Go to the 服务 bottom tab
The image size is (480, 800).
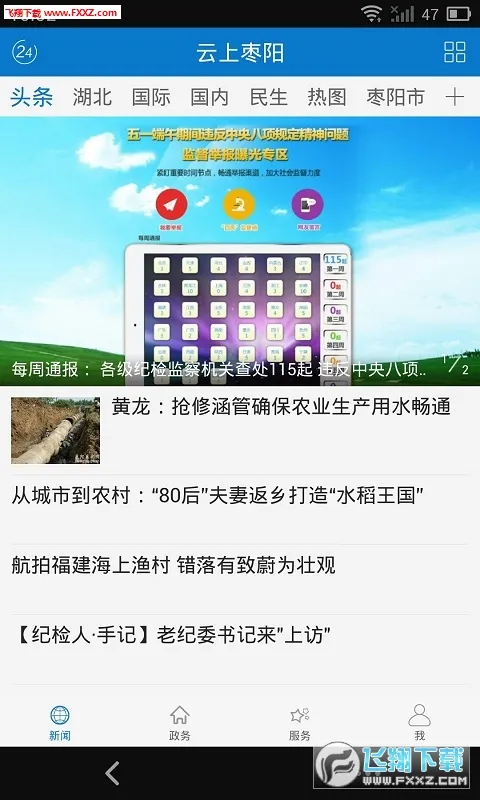pyautogui.click(x=299, y=722)
